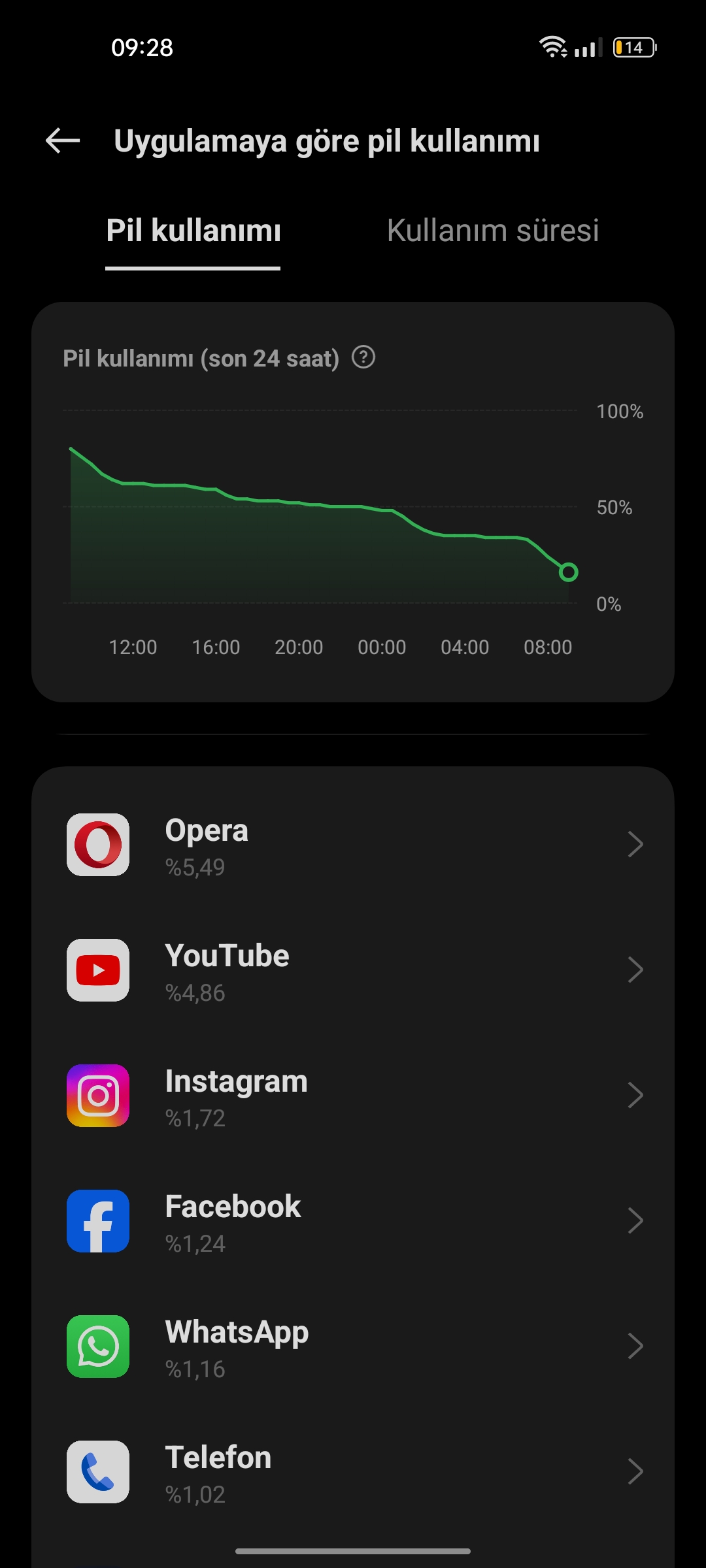
Task: Show Facebook battery usage details
Action: click(x=353, y=1221)
